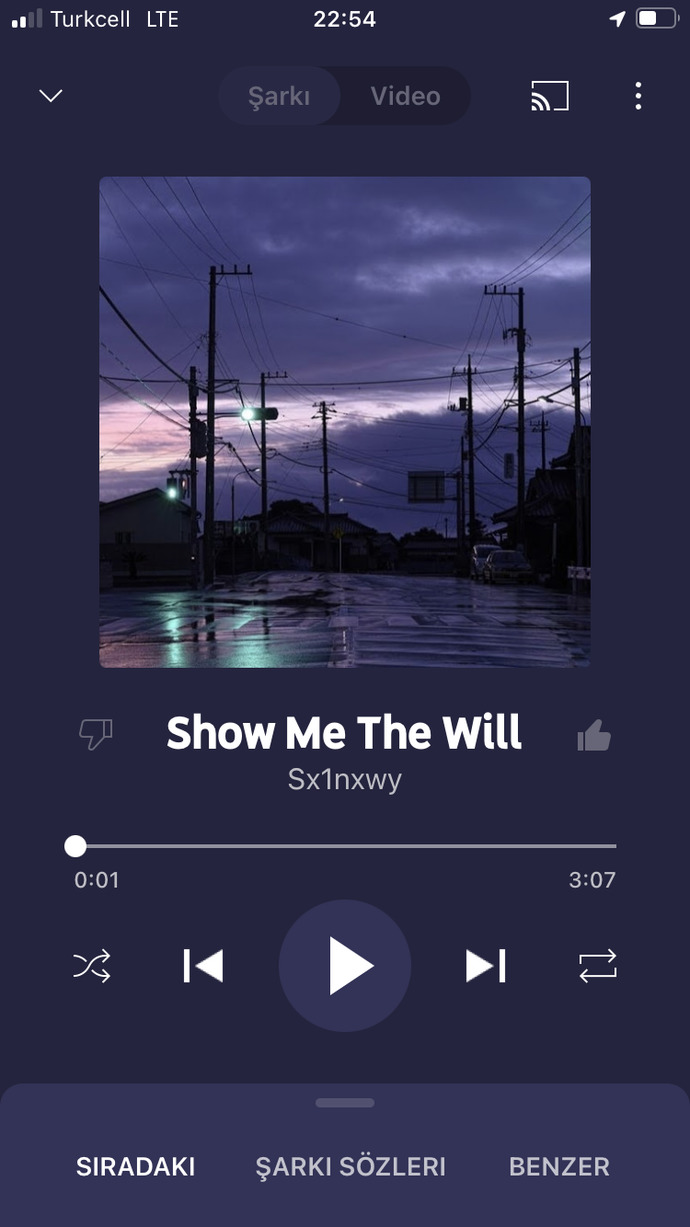Show ŞARKI SÖZLERI lyrics tab
The image size is (690, 1227).
(x=351, y=1167)
